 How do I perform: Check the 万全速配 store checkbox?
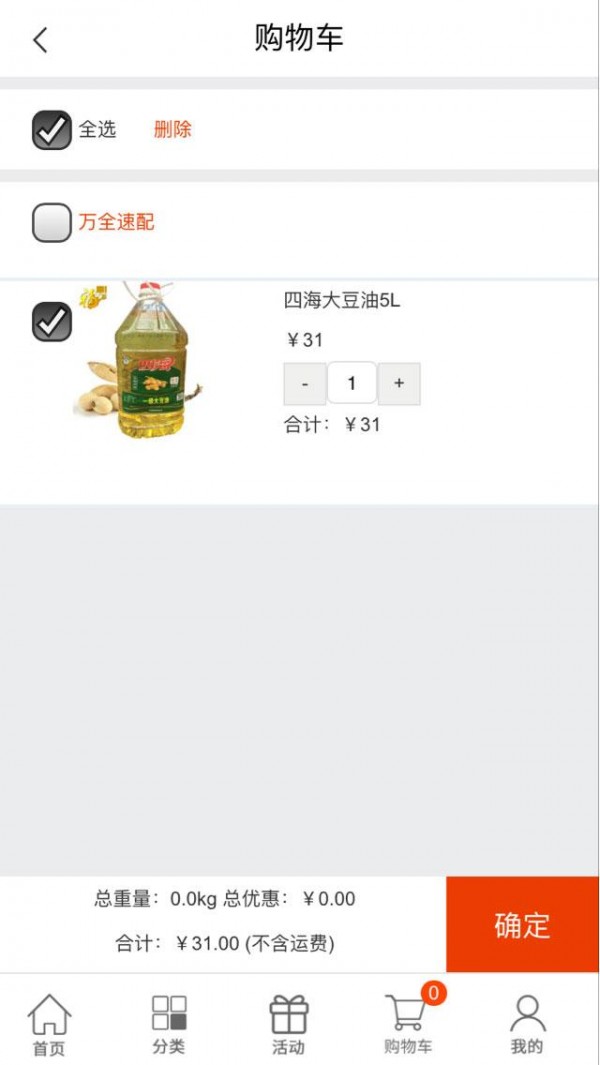click(x=52, y=223)
